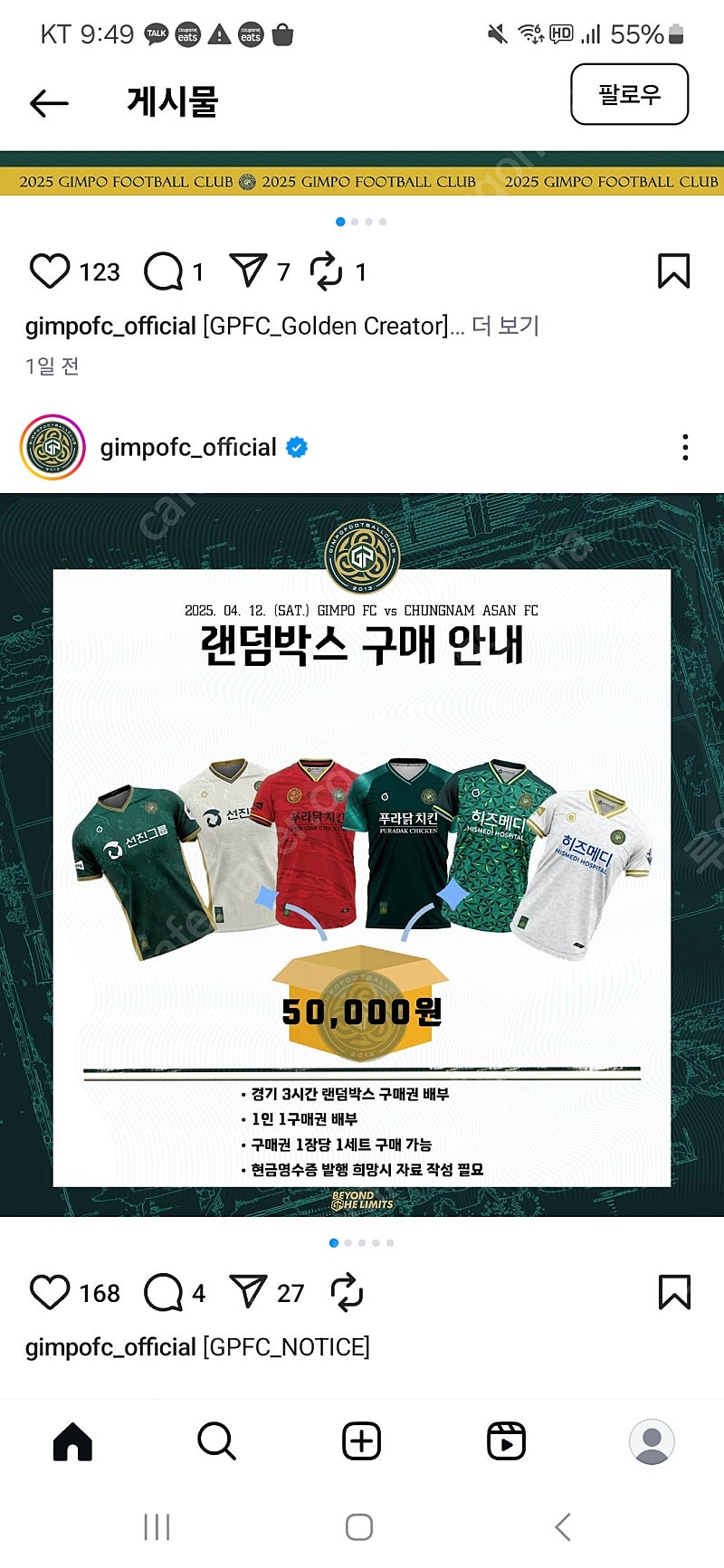724x1568 pixels.
Task: Open comments on the Golden Creator post
Action: pos(163,271)
